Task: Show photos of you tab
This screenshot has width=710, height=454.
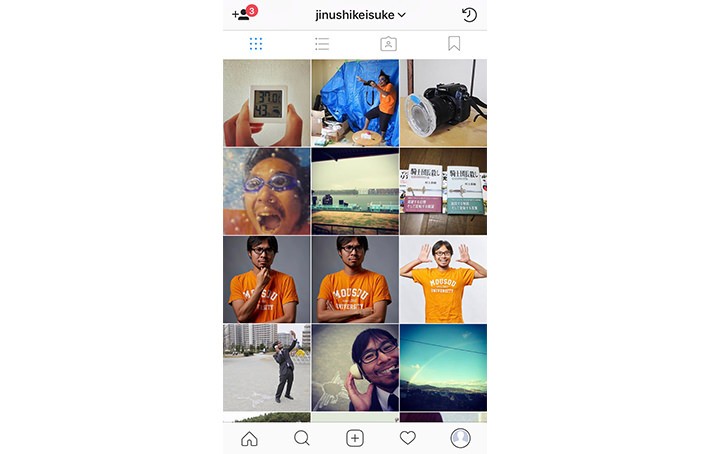Action: point(388,44)
